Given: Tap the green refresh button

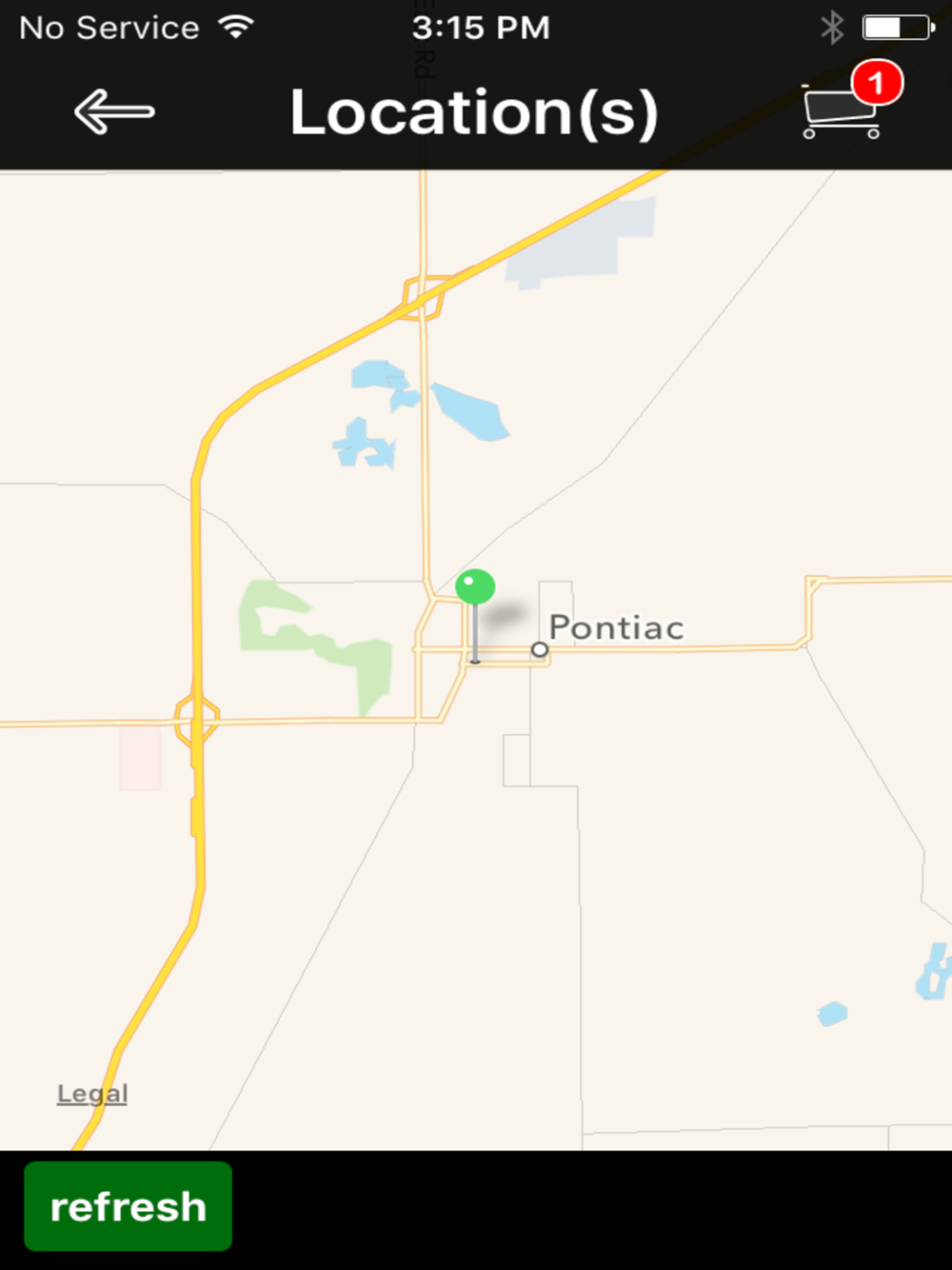Looking at the screenshot, I should tap(128, 1206).
